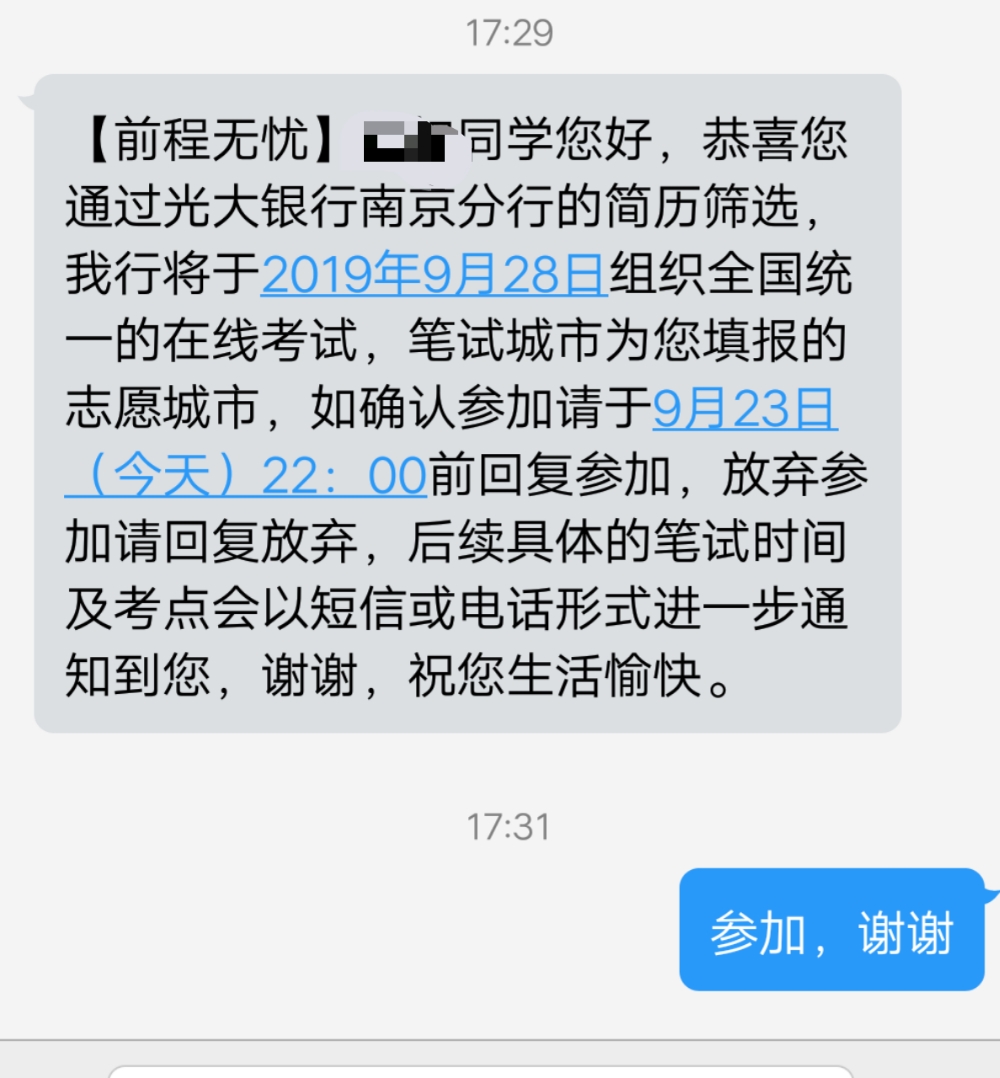This screenshot has width=1000, height=1078.
Task: Tap the message input field
Action: click(480, 1070)
